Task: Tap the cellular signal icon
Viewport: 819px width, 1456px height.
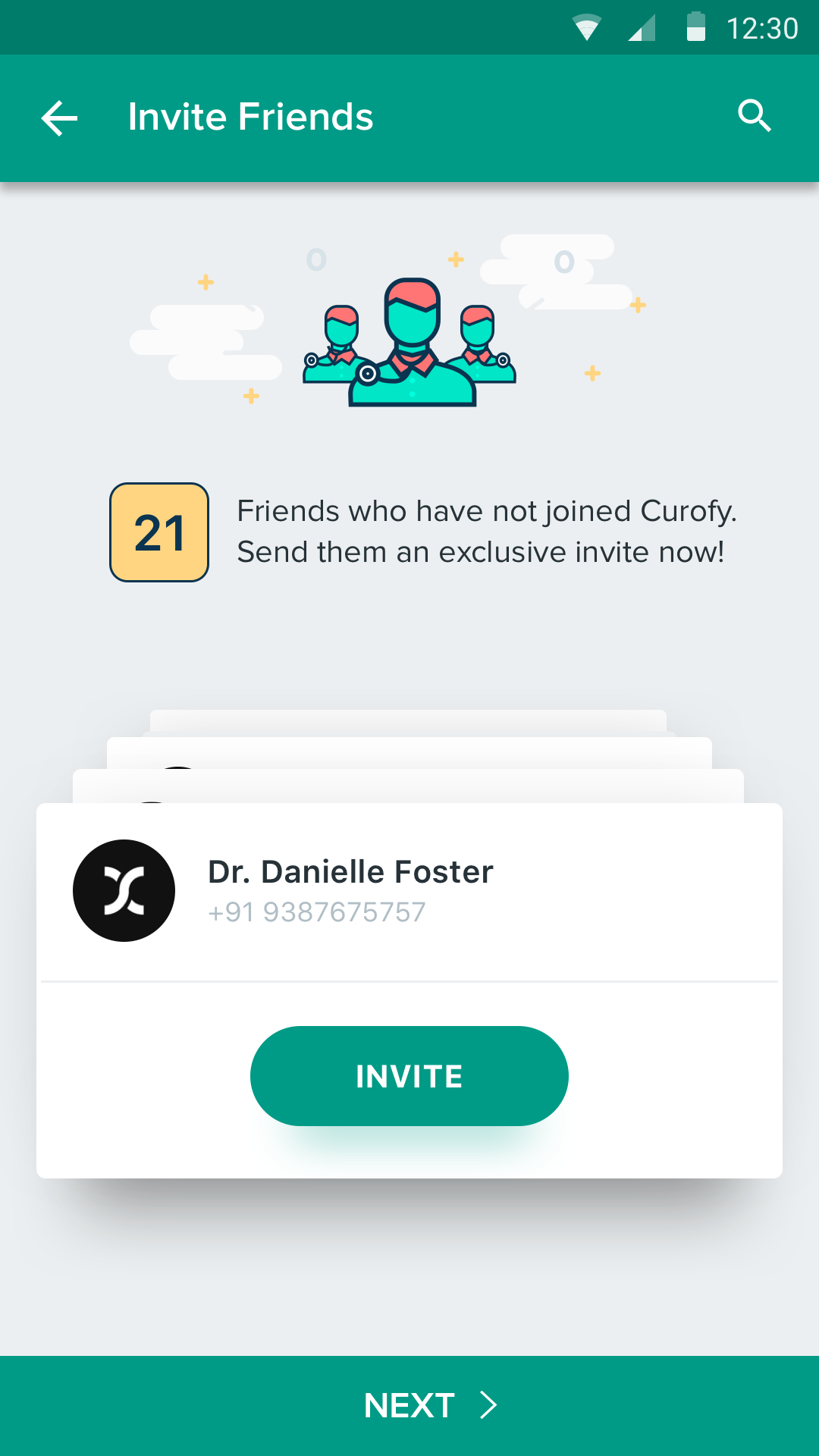Action: [641, 27]
